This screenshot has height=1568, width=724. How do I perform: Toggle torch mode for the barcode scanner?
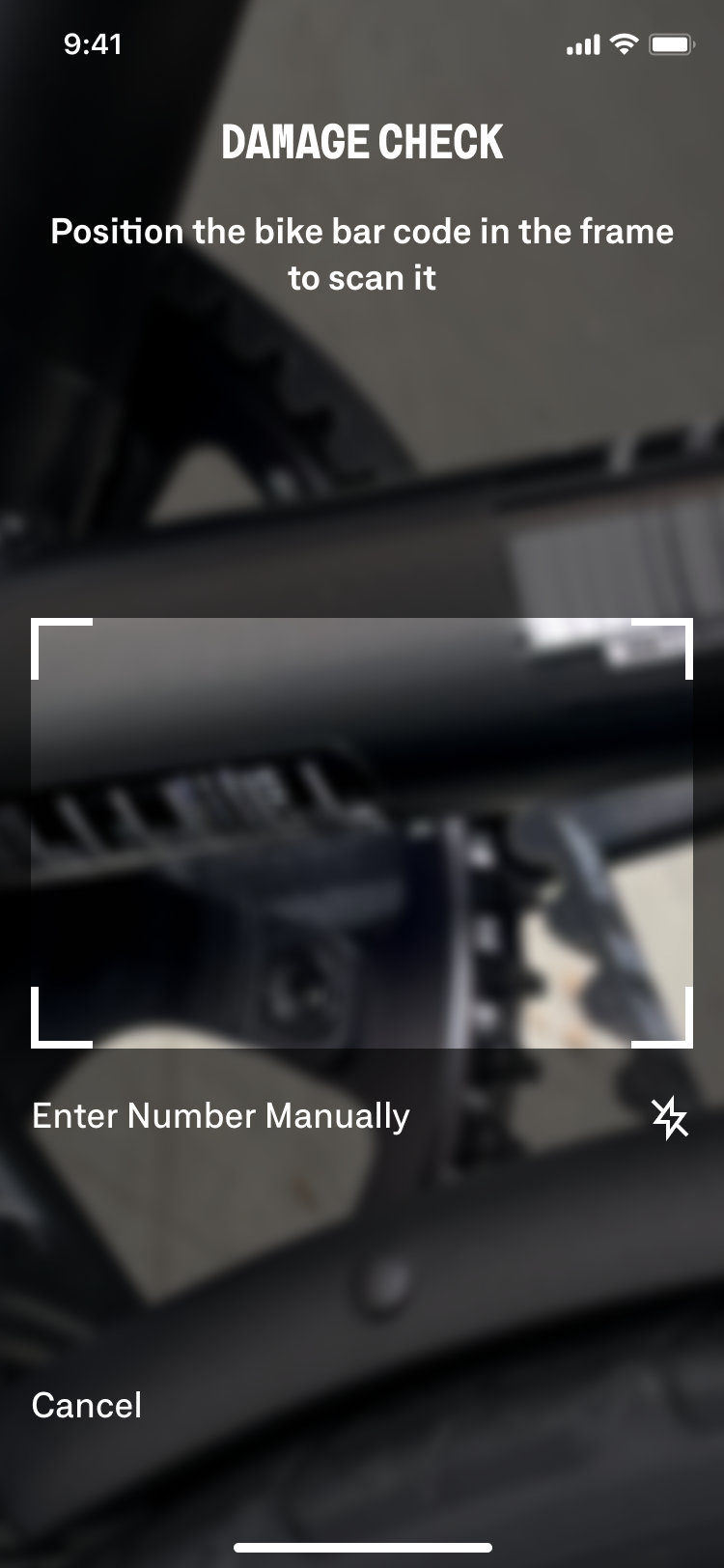tap(670, 1118)
